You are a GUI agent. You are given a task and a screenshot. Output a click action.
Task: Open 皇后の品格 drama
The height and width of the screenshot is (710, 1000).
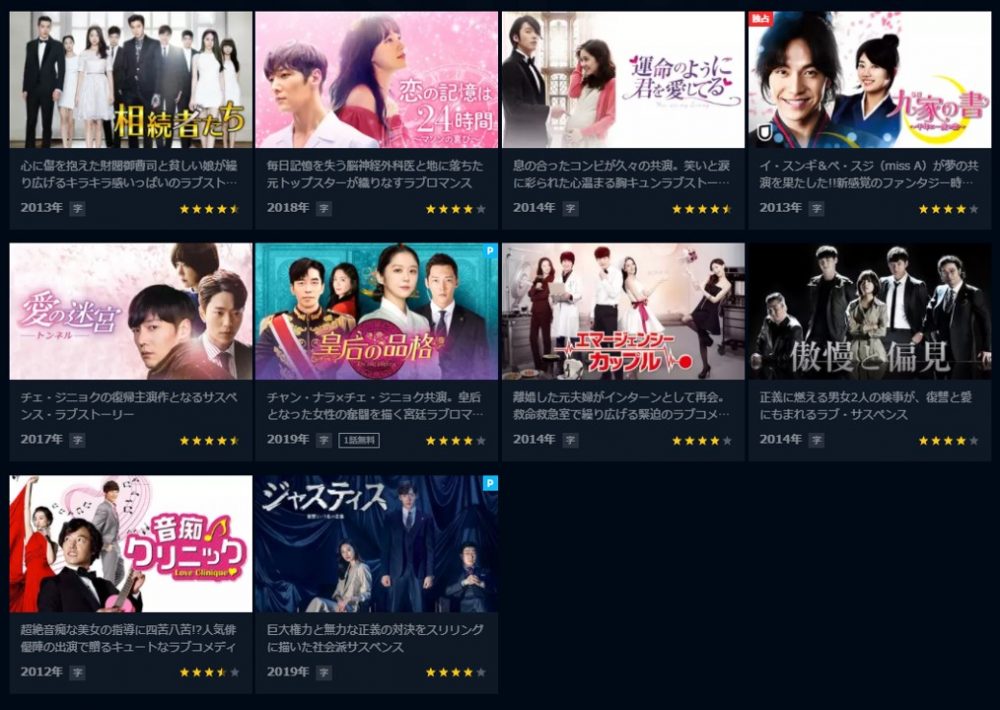[376, 311]
